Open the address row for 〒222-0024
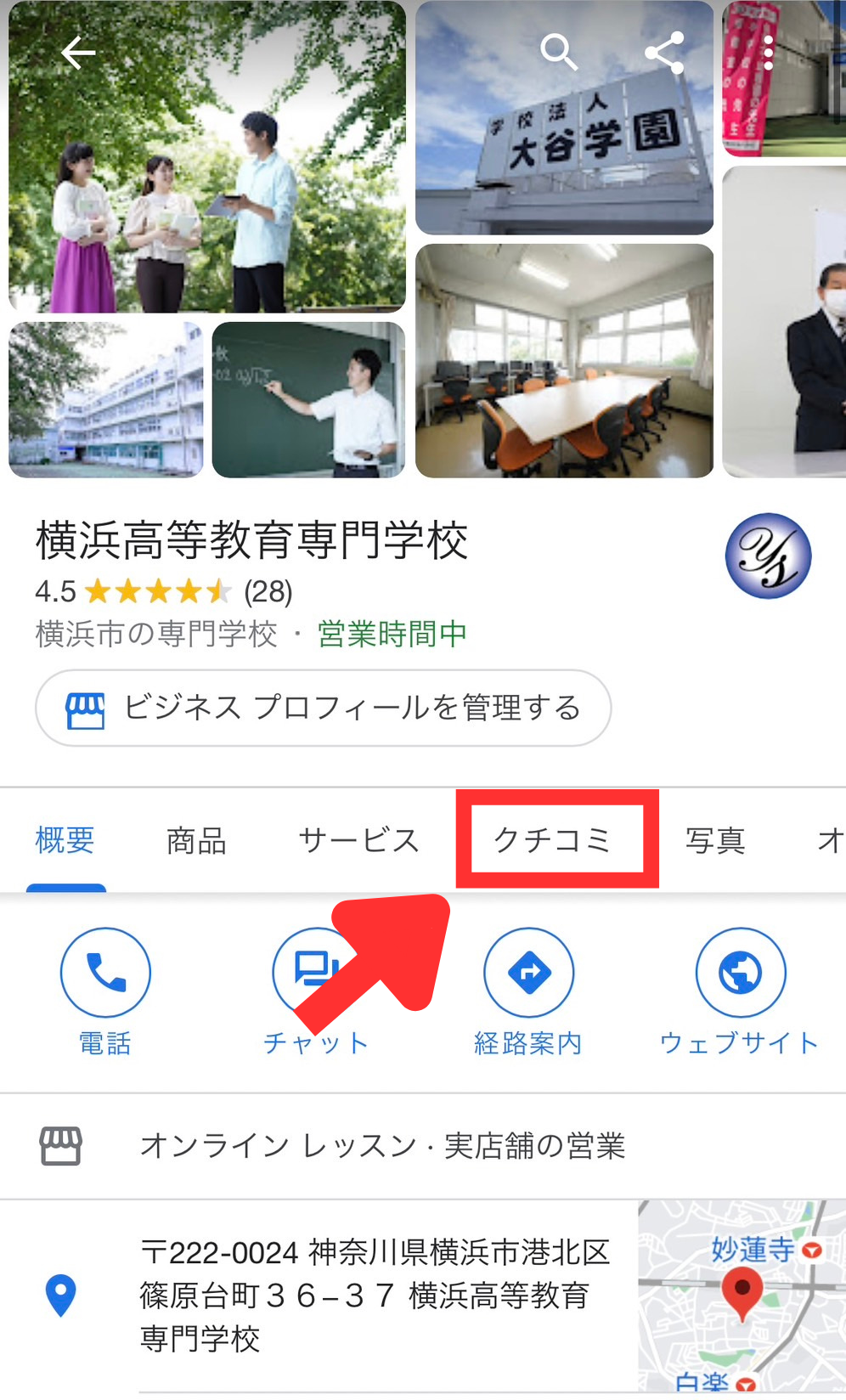This screenshot has width=846, height=1400. click(374, 1294)
